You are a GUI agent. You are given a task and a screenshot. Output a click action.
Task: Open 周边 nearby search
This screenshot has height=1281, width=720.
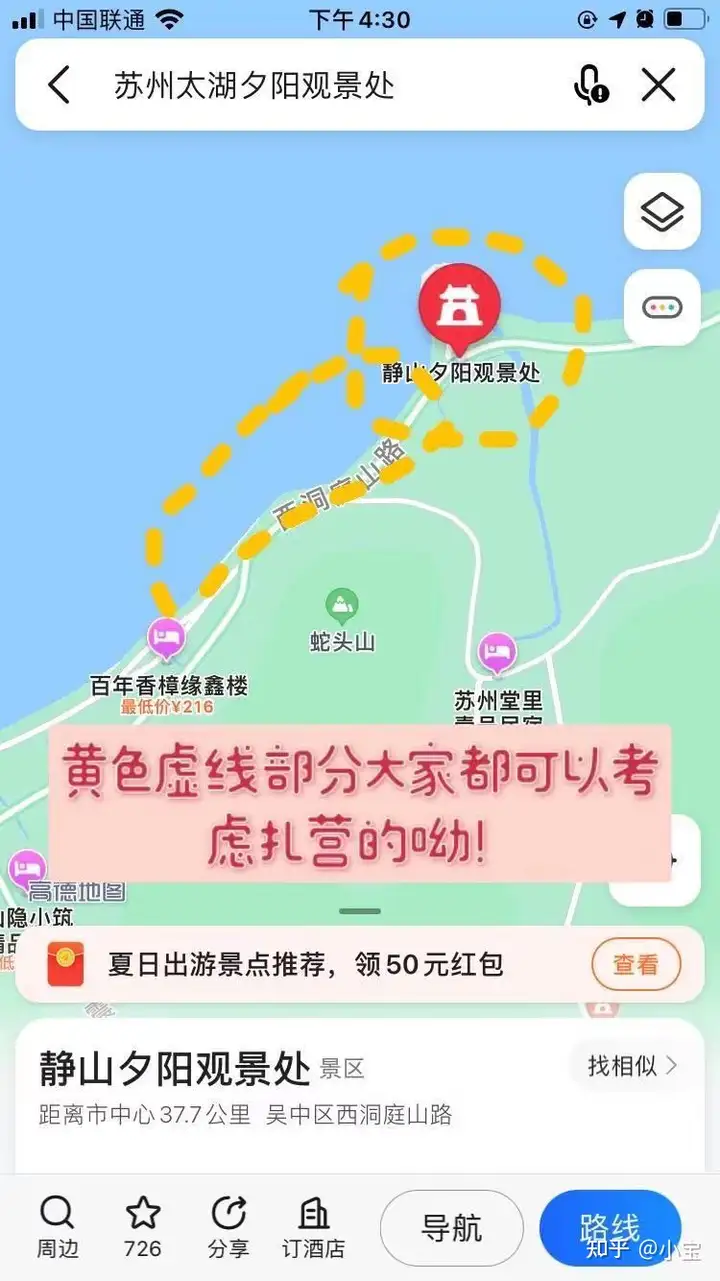pyautogui.click(x=57, y=1227)
